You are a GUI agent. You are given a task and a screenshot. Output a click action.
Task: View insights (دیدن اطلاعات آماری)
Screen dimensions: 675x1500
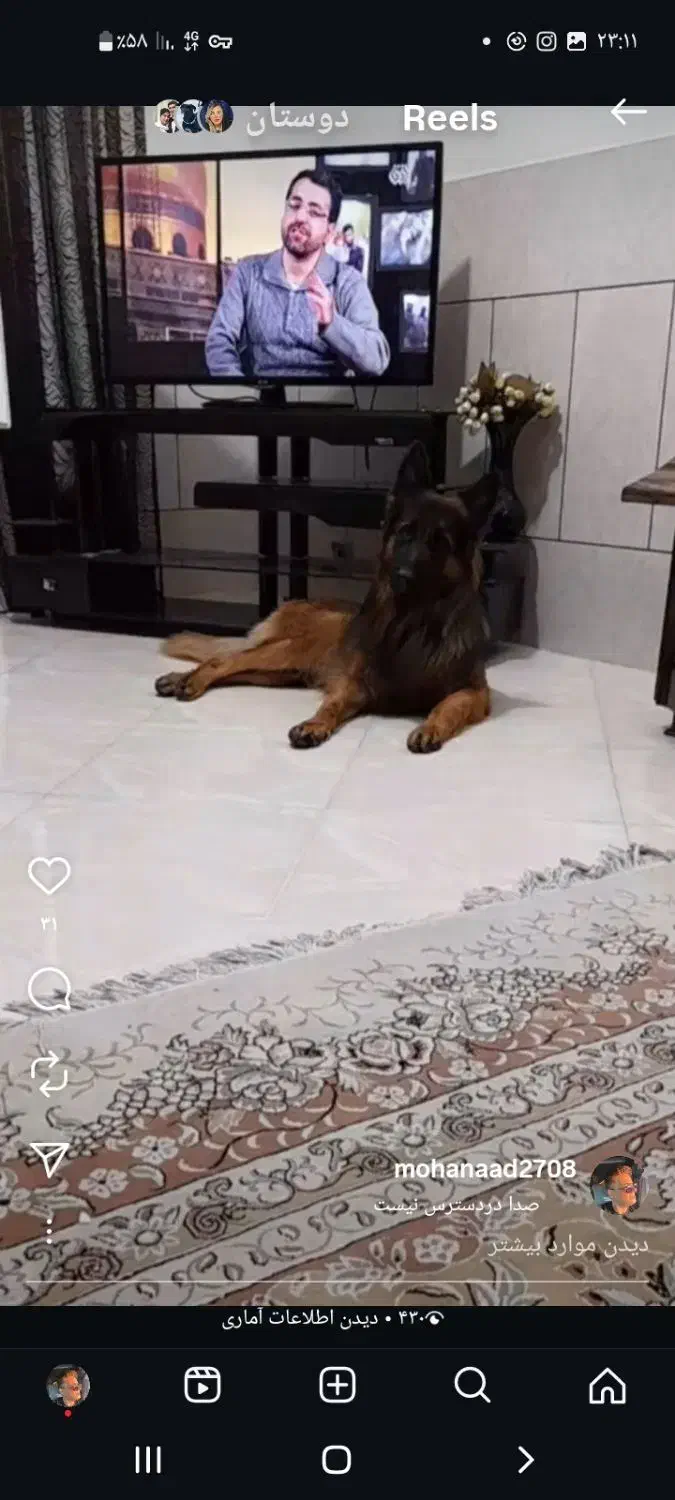pos(332,1319)
